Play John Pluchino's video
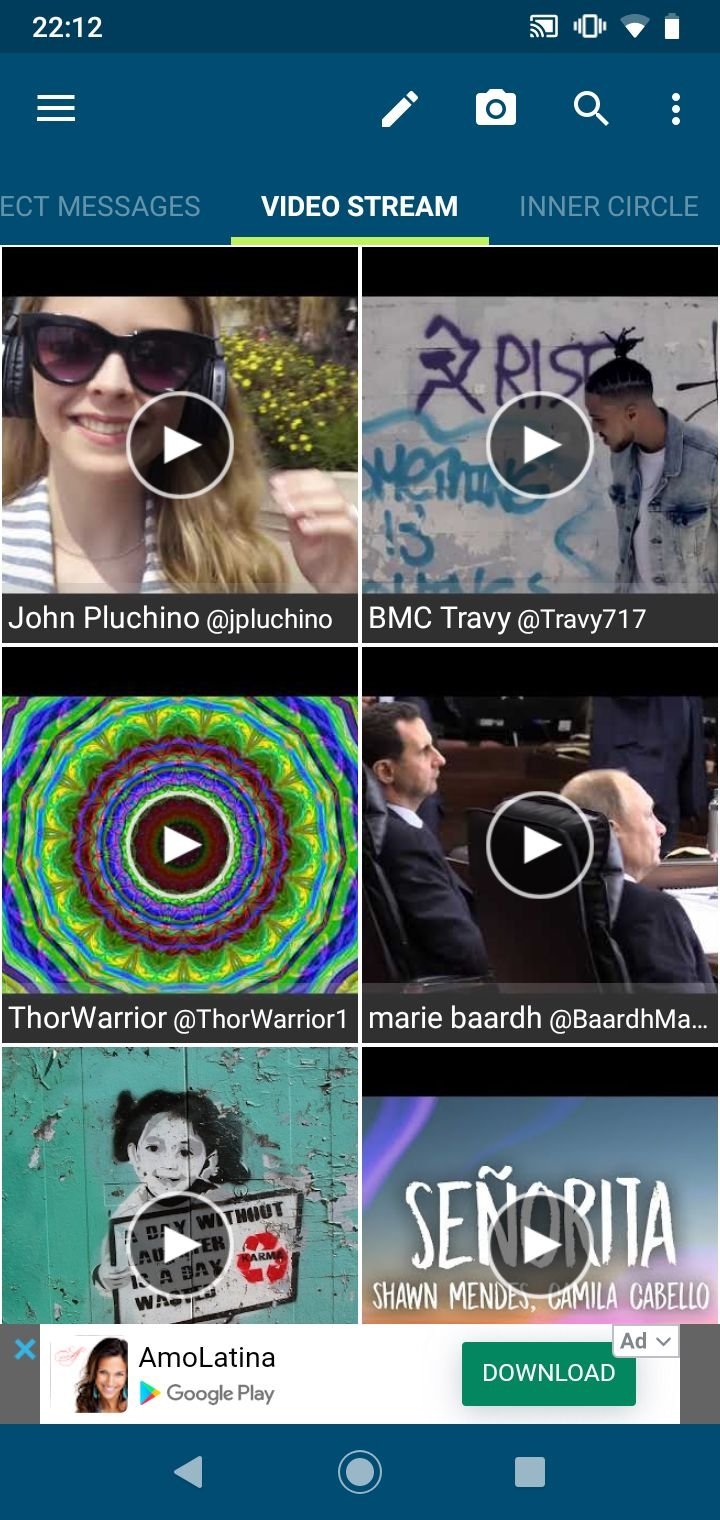 (180, 445)
